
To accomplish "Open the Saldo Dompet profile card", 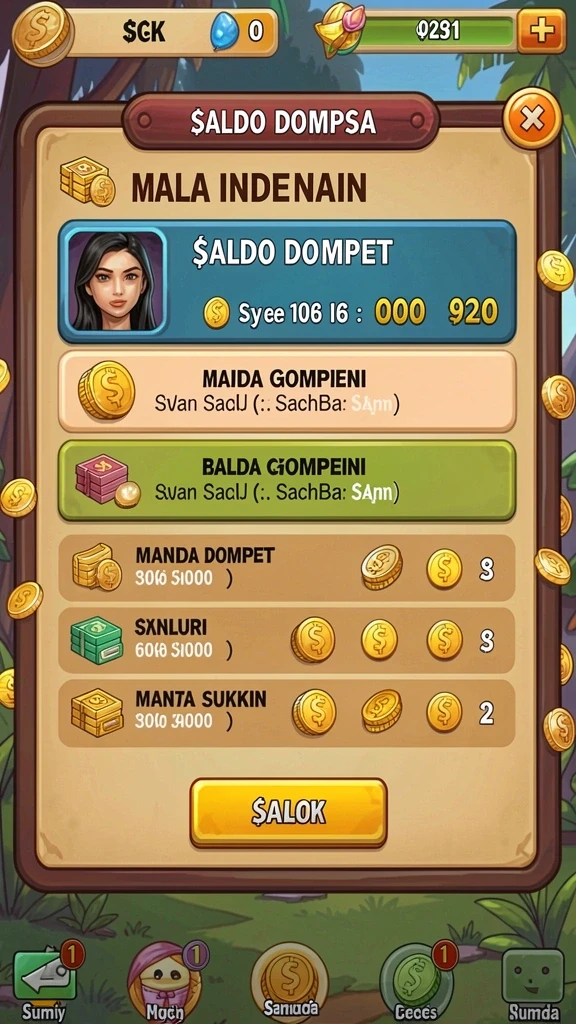I will point(287,281).
